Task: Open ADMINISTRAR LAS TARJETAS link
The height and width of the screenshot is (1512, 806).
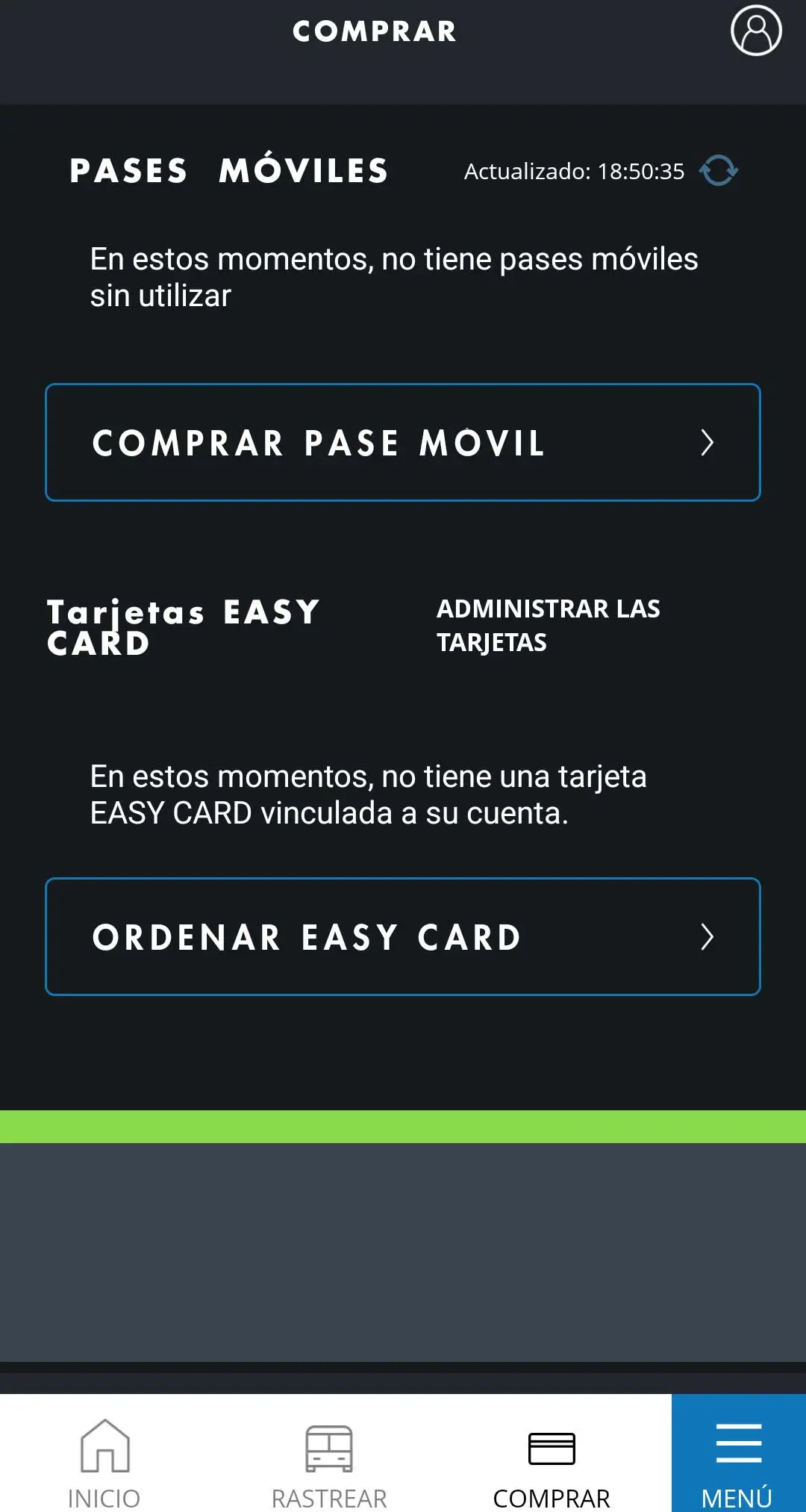Action: point(547,624)
